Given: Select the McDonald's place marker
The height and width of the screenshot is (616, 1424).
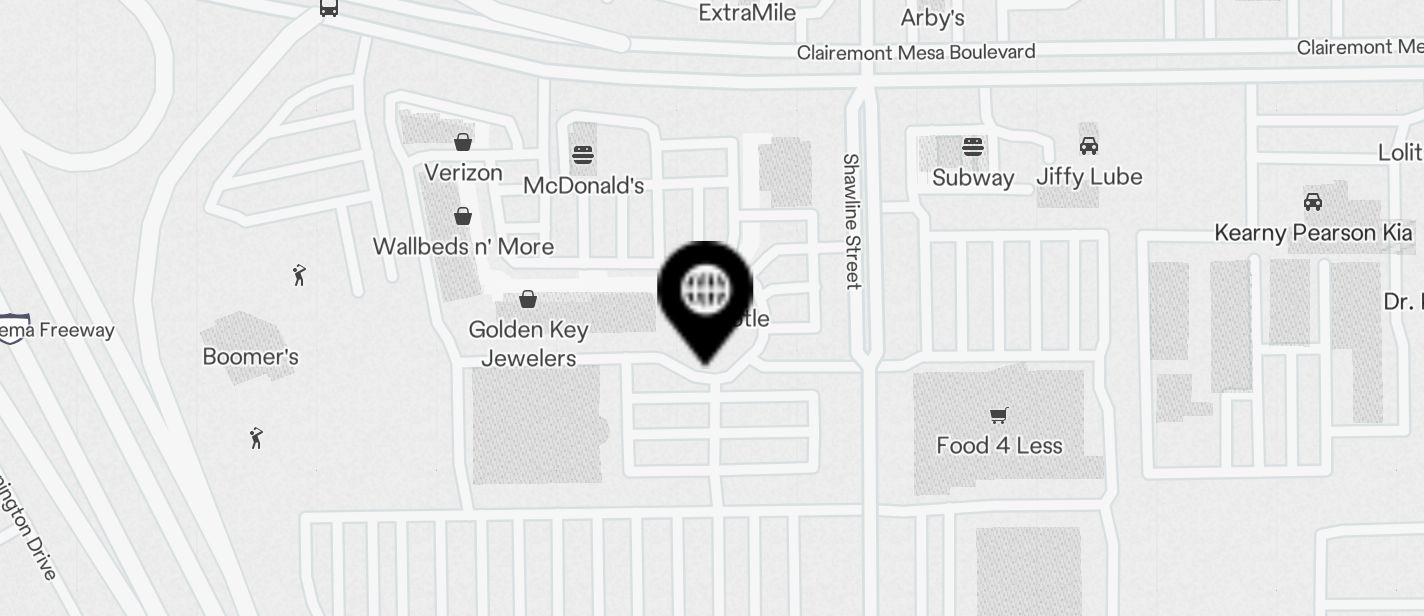Looking at the screenshot, I should (x=584, y=156).
